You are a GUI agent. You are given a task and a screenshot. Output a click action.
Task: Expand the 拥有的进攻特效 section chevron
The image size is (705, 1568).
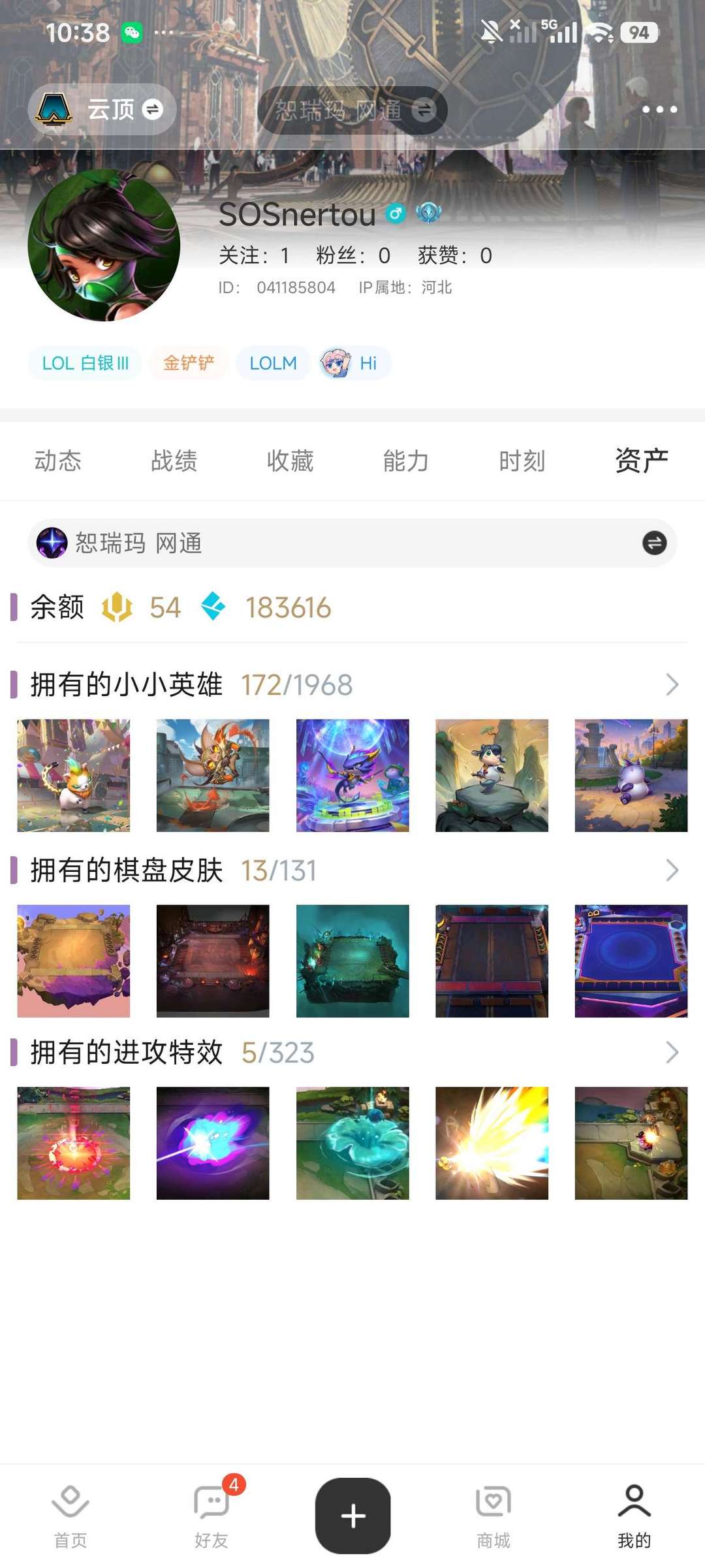tap(672, 1053)
